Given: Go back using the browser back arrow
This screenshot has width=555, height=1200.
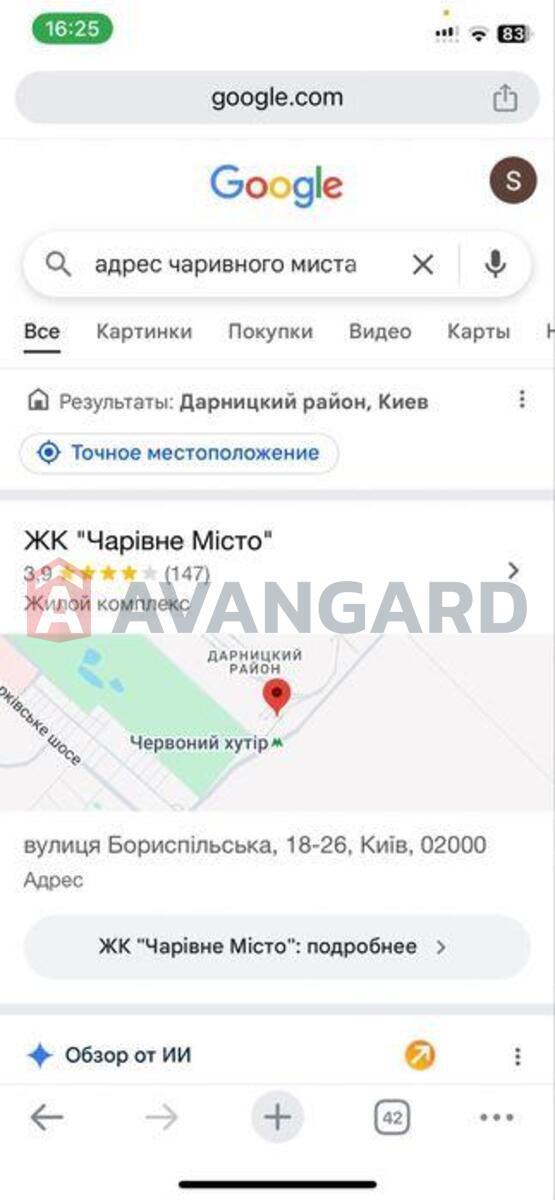Looking at the screenshot, I should click(47, 1117).
